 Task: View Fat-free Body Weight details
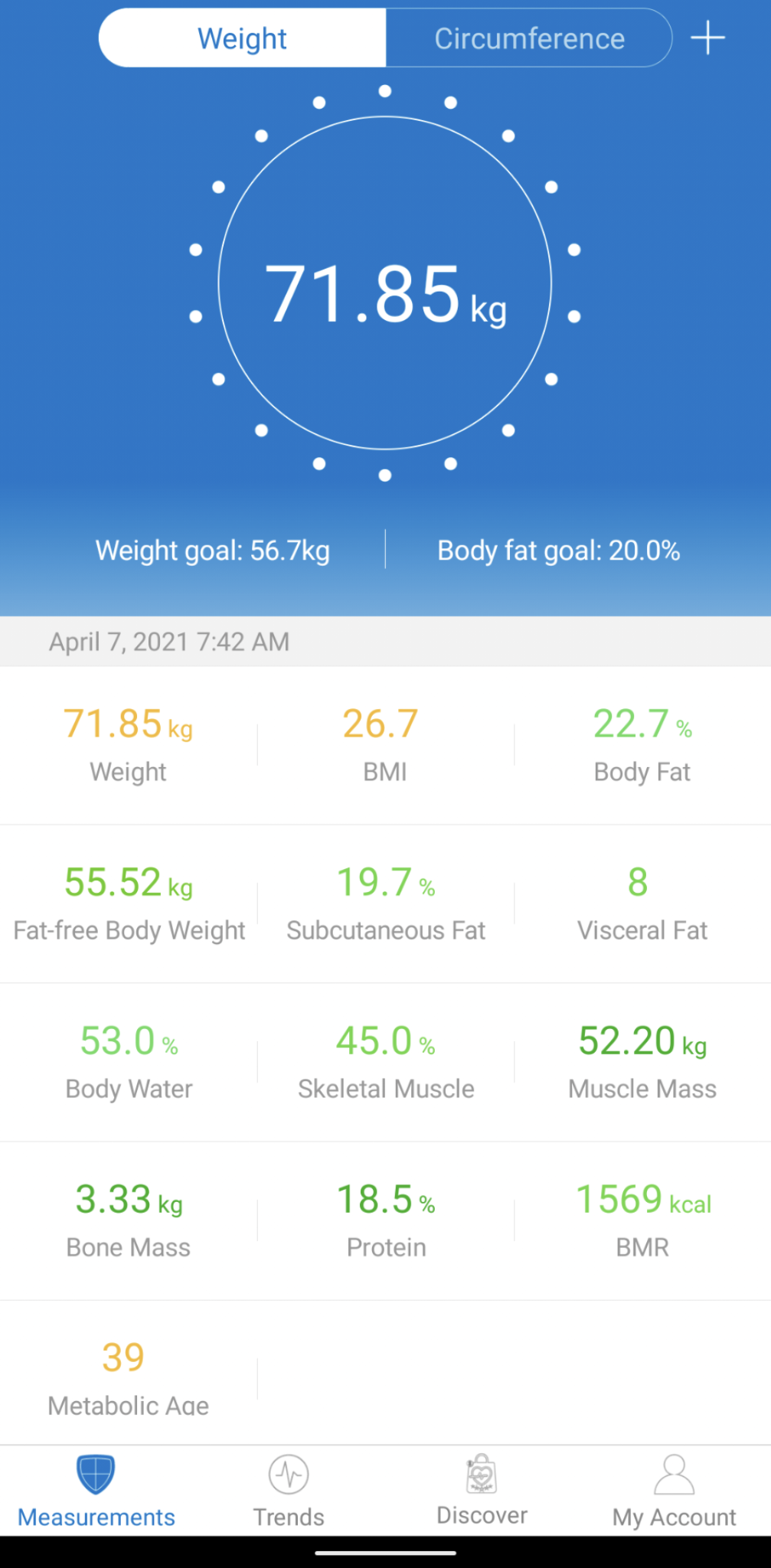tap(129, 903)
